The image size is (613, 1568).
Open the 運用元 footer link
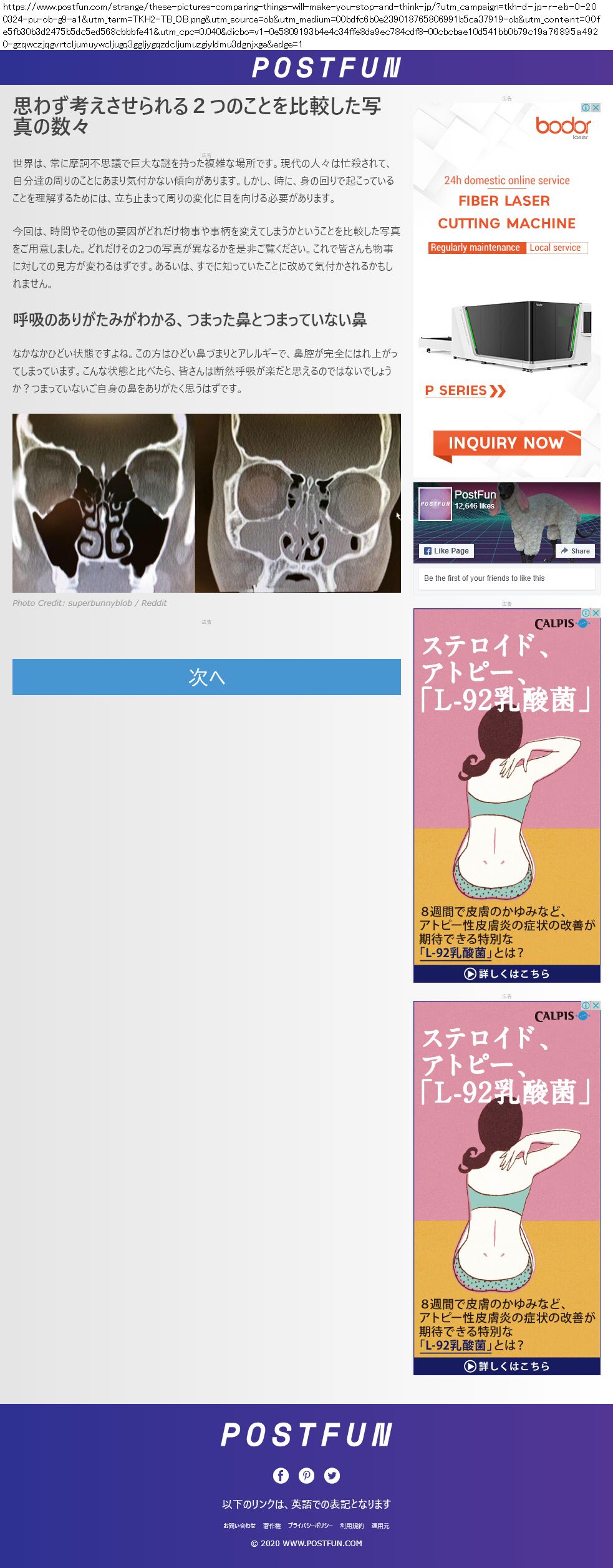[380, 1526]
